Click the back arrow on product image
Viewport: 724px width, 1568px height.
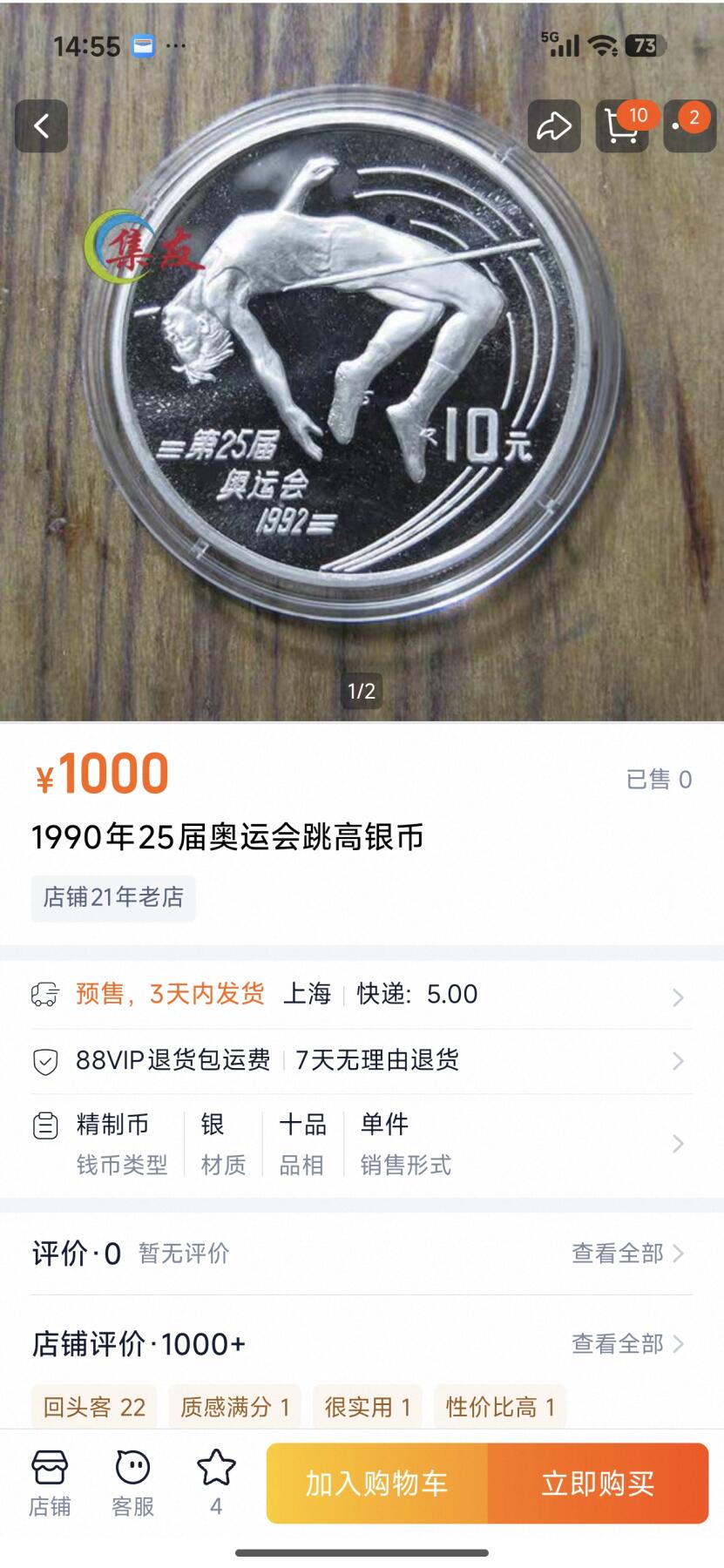point(41,125)
